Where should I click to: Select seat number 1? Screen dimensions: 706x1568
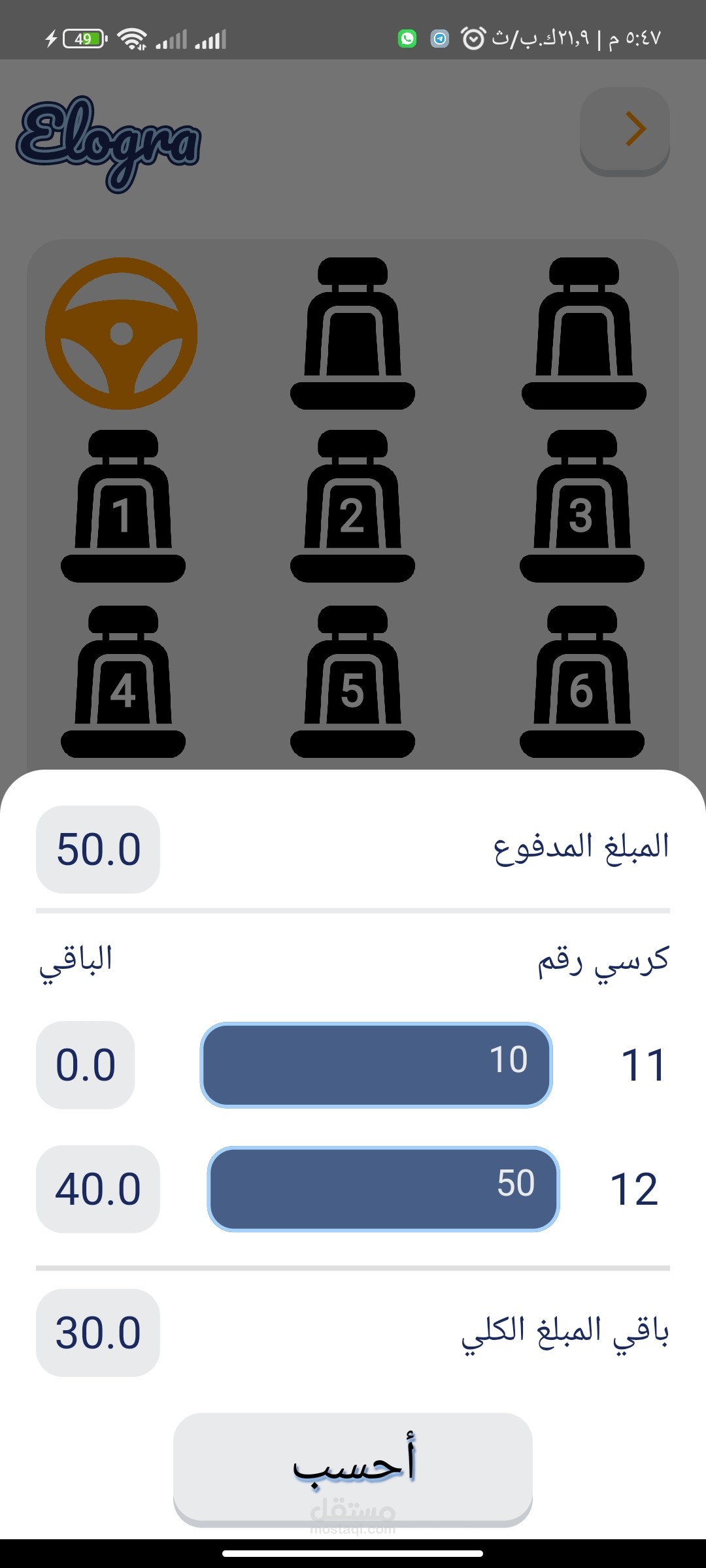click(123, 506)
